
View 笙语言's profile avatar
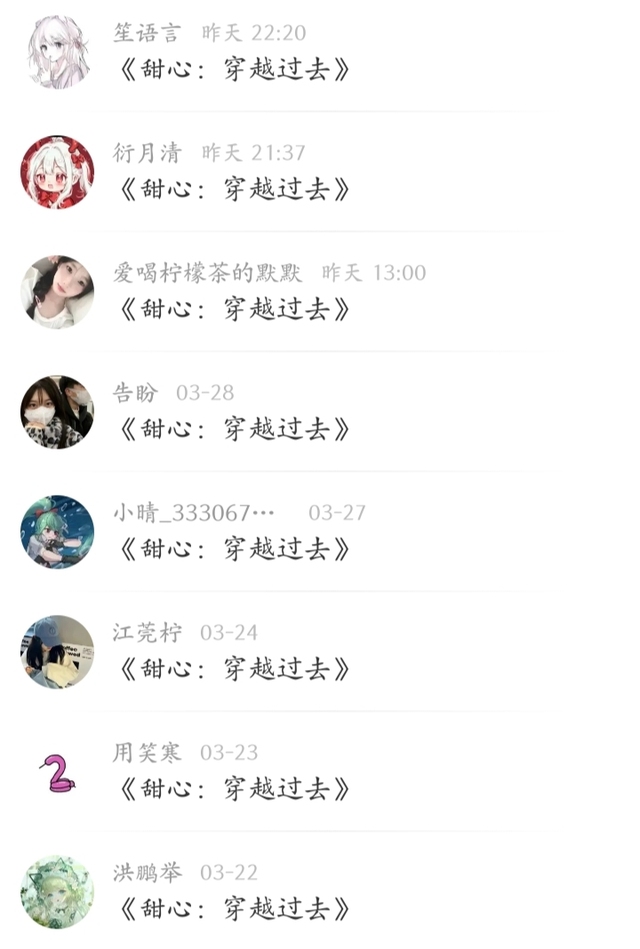pos(57,52)
